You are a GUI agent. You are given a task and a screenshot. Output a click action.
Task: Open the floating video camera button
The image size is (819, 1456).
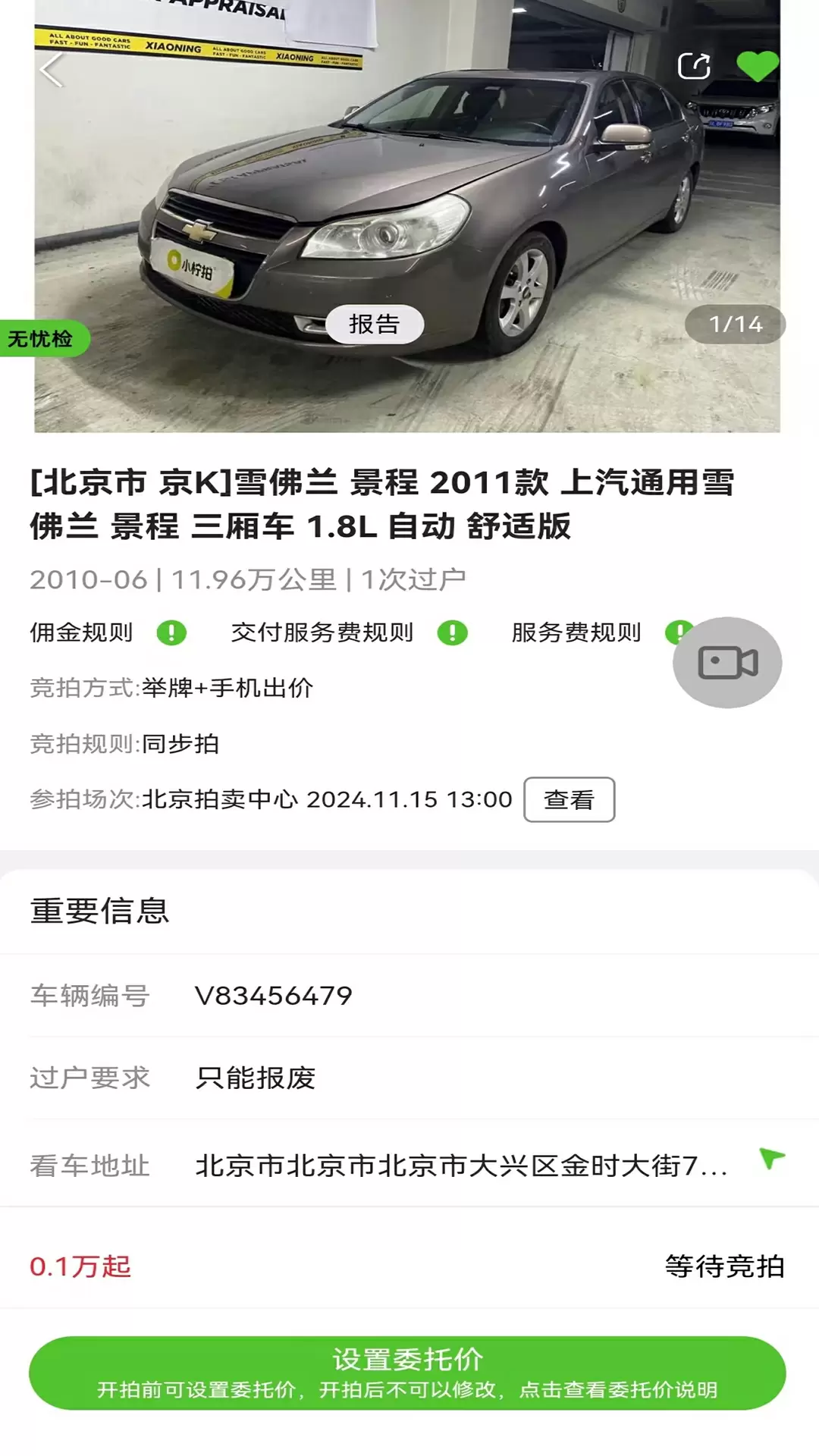tap(727, 663)
